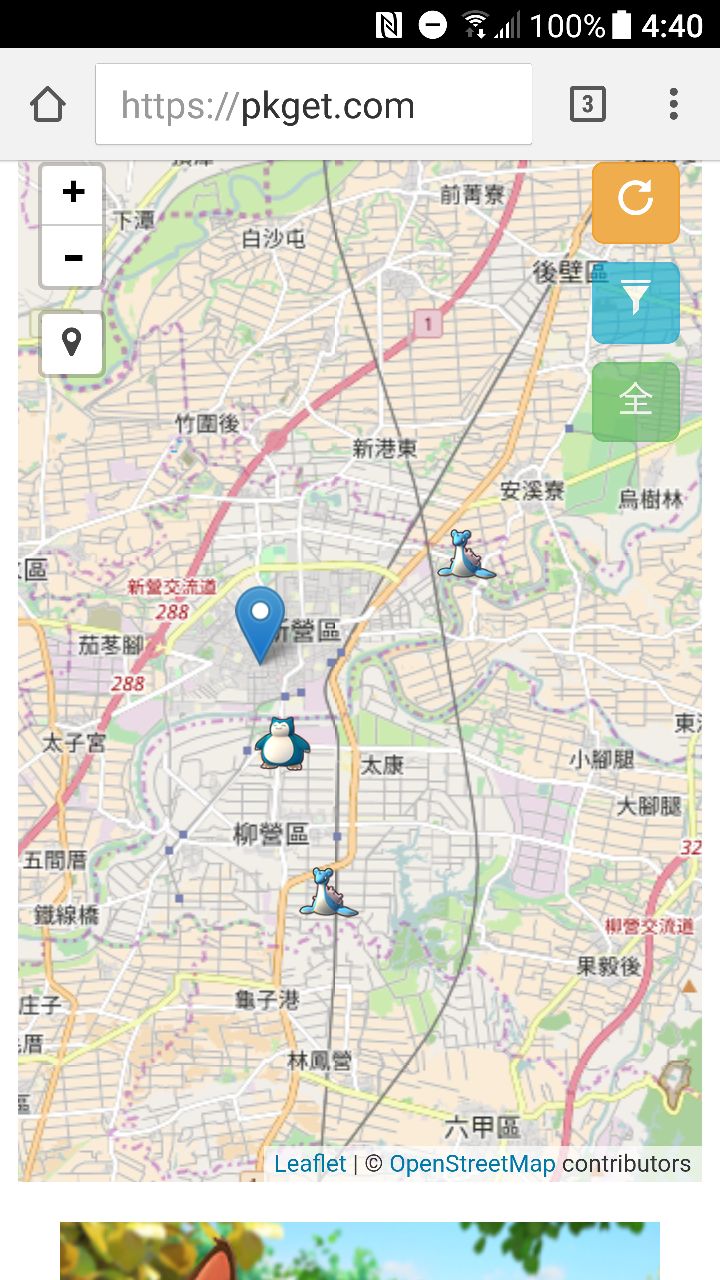Zoom in on the map
Viewport: 720px width, 1280px height.
(72, 193)
